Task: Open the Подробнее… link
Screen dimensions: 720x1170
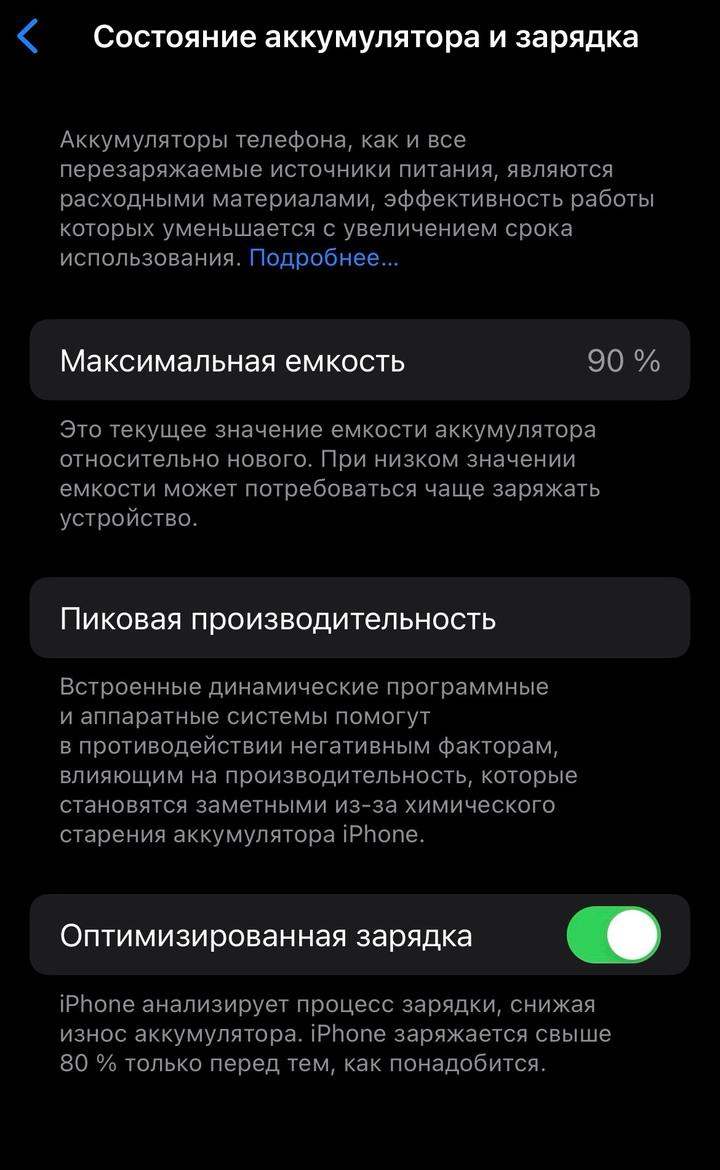Action: (323, 258)
